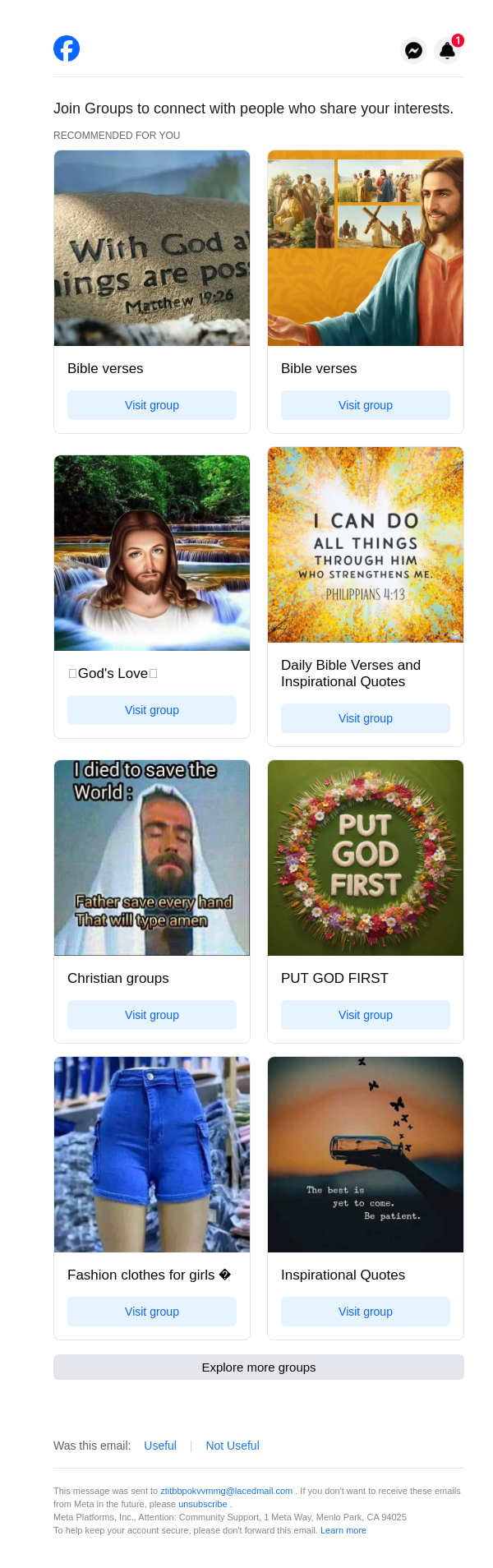Mark this email as Useful
This screenshot has width=493, height=1568.
coord(160,1446)
